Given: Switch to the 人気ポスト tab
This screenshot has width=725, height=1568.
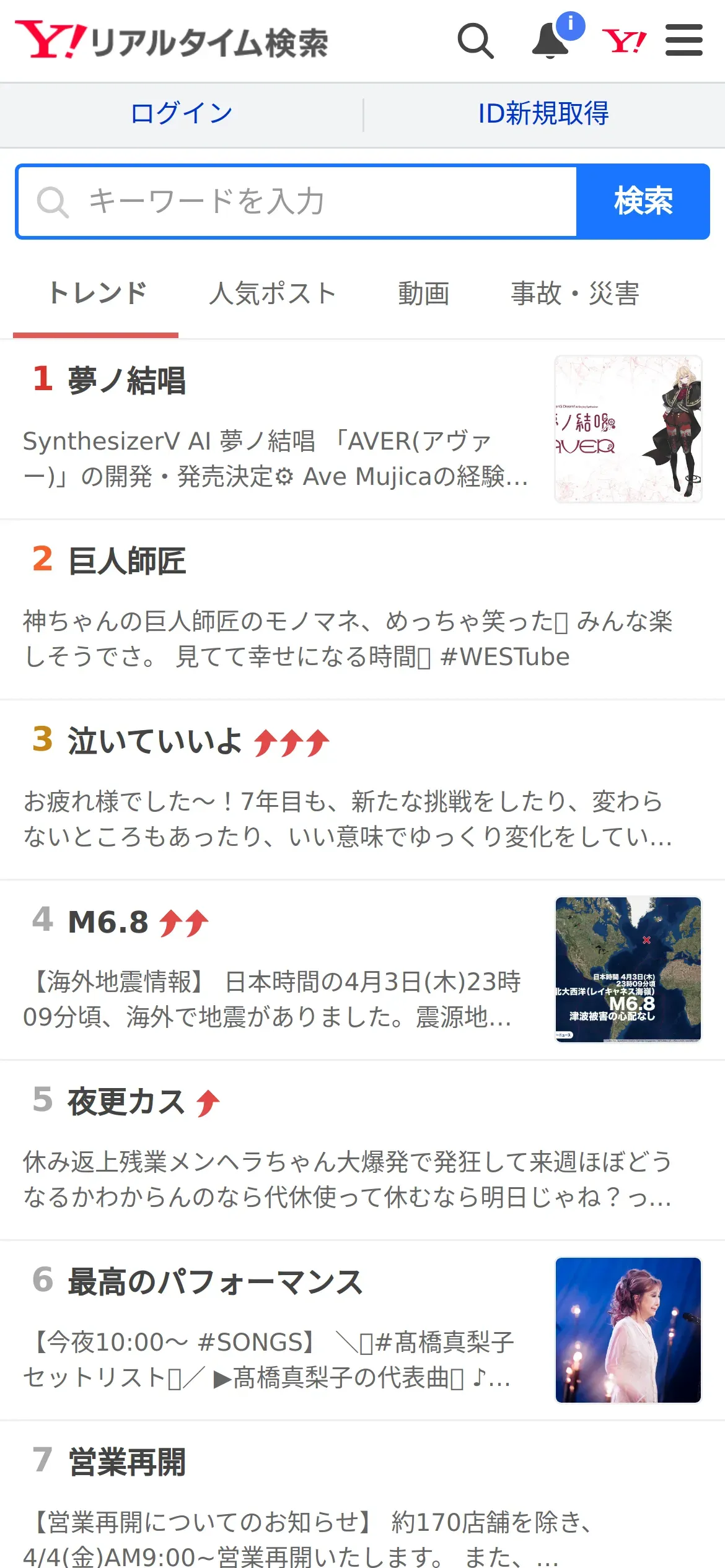Looking at the screenshot, I should click(273, 294).
